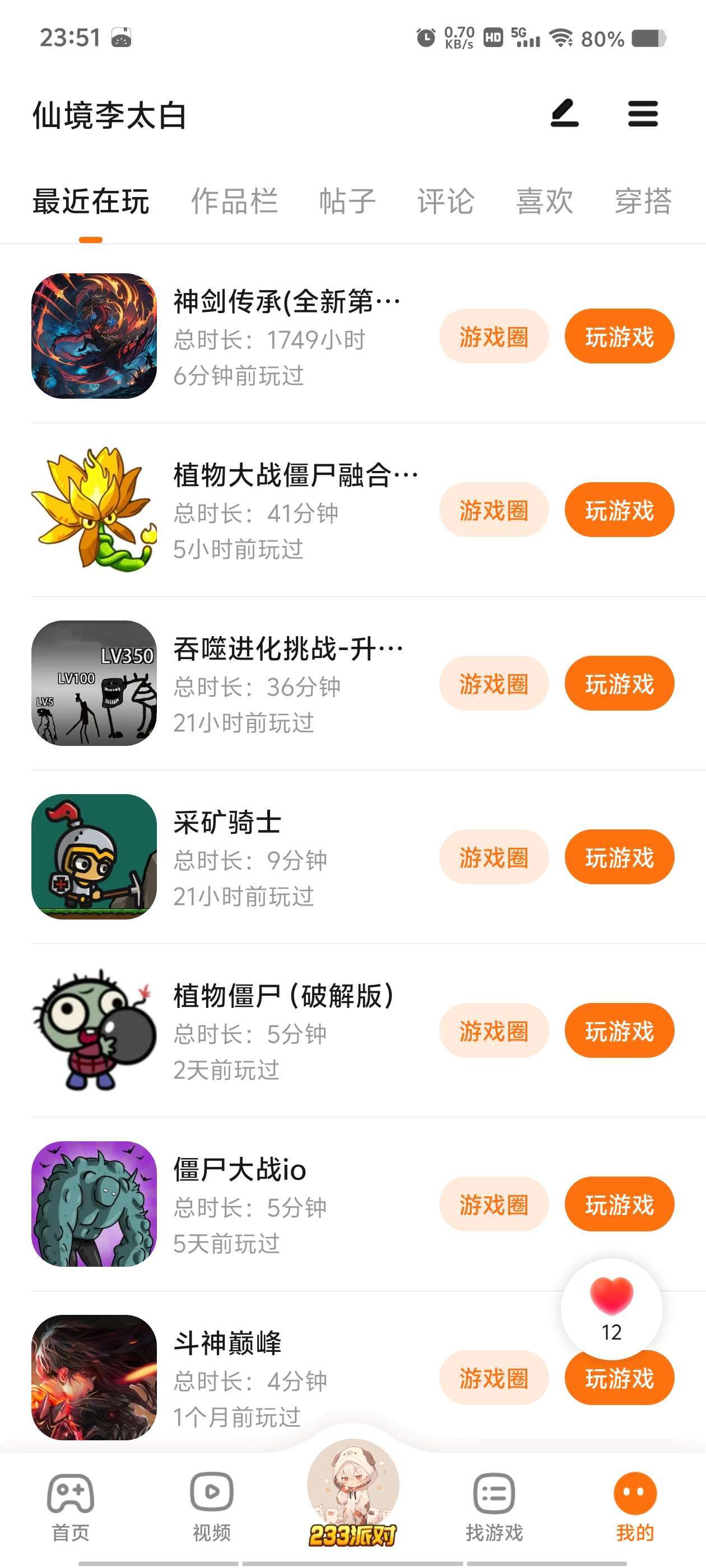Screen dimensions: 706x1568
Task: Open the 评论 tab
Action: [x=445, y=201]
